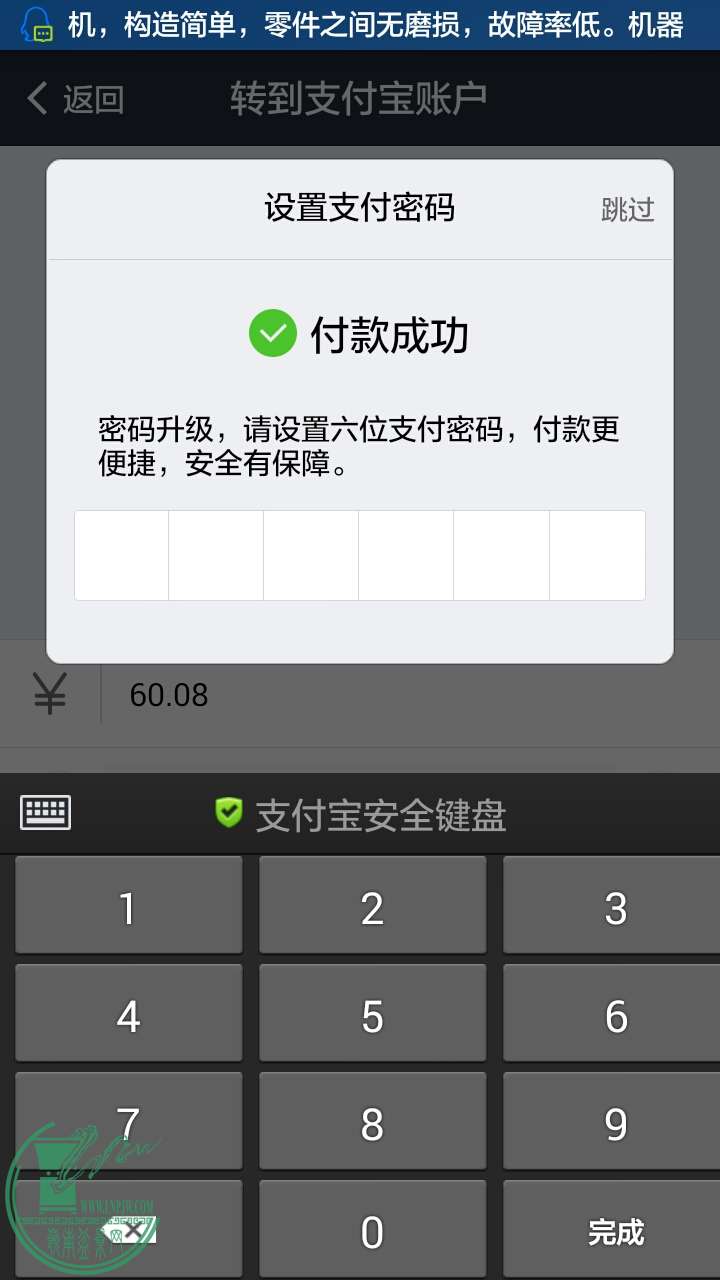The height and width of the screenshot is (1280, 720).
Task: Enter digit 2 on the secure keypad
Action: [372, 906]
